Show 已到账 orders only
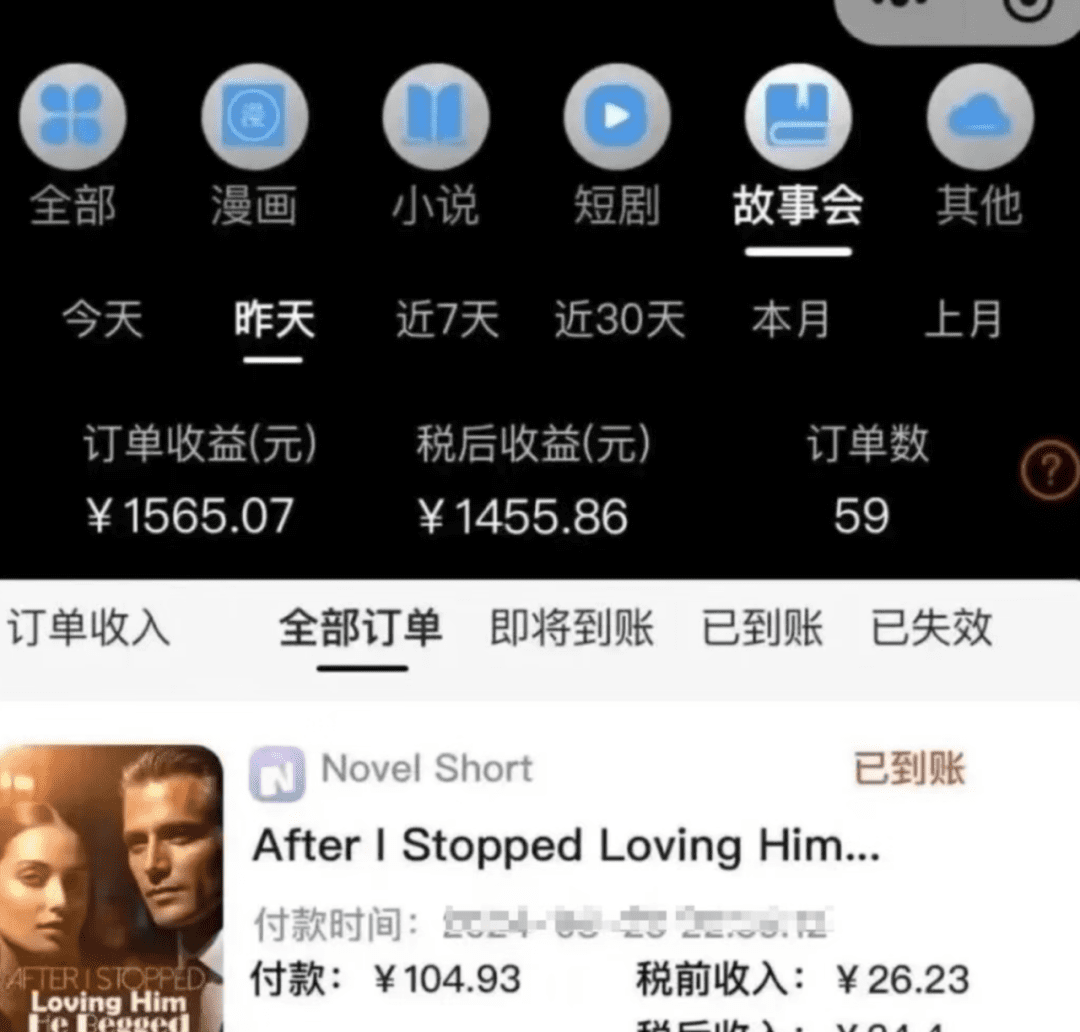1080x1032 pixels. click(763, 629)
